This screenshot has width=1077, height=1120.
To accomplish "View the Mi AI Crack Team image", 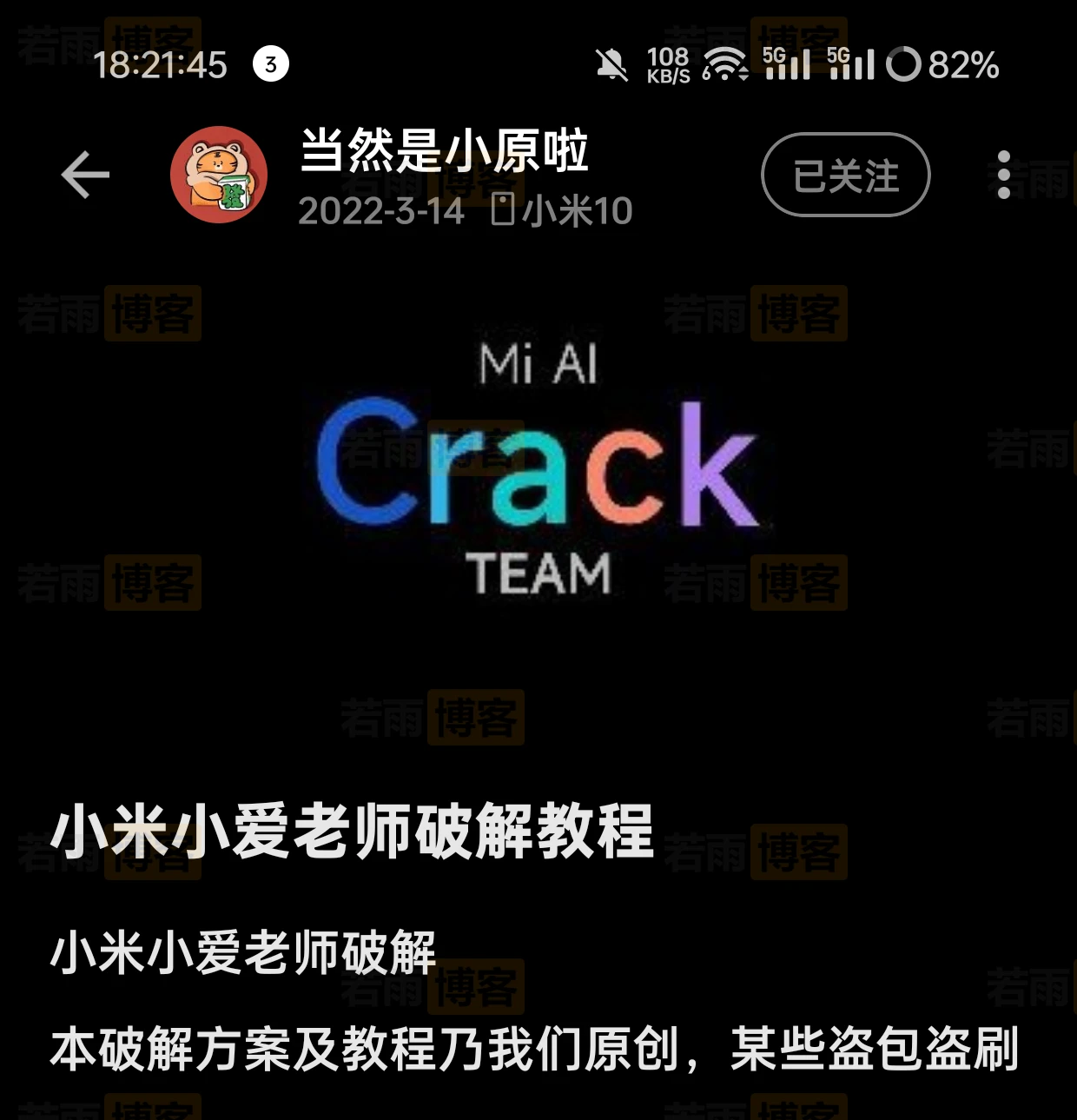I will pyautogui.click(x=538, y=469).
